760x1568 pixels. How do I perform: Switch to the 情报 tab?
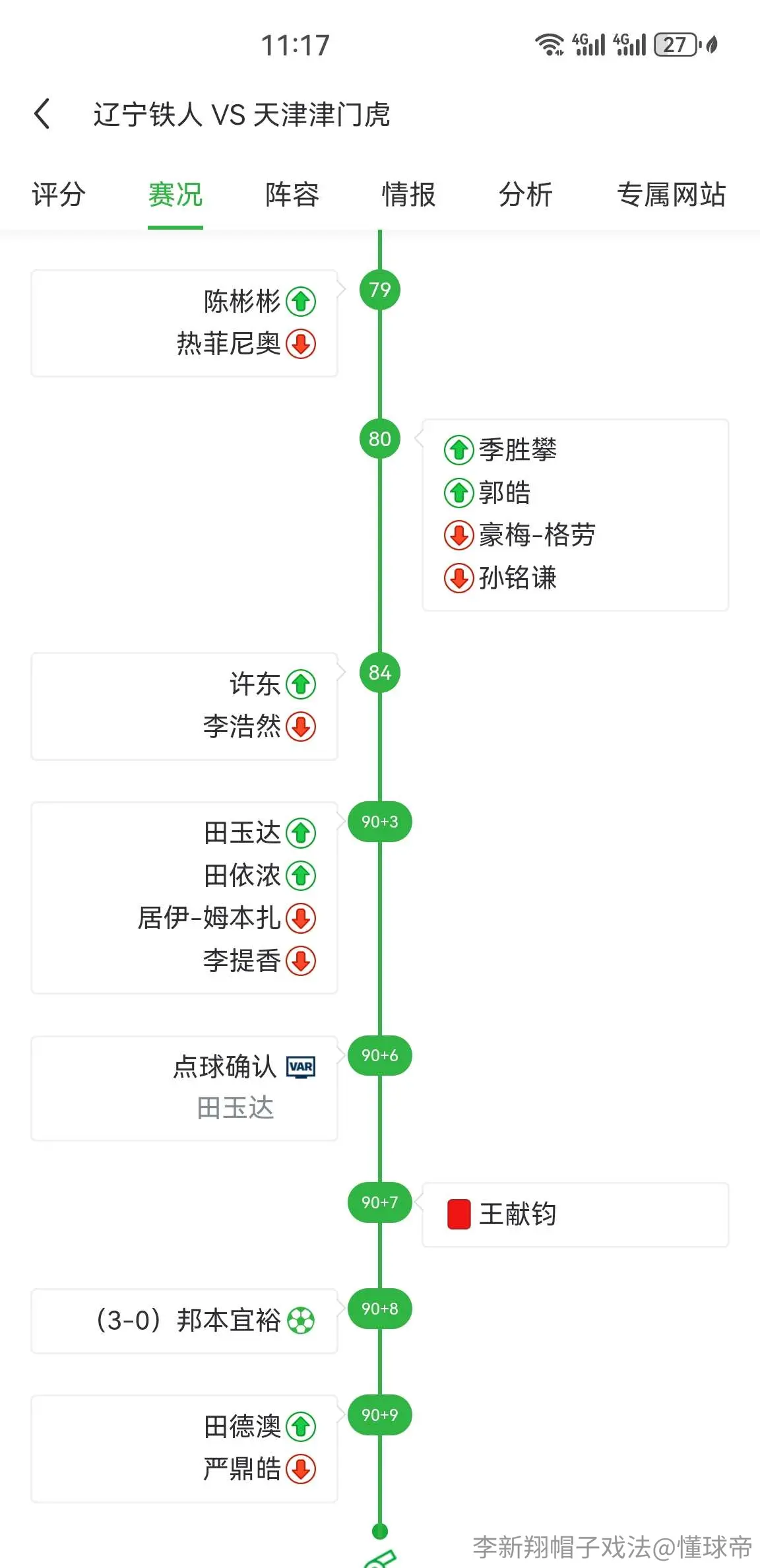pos(408,195)
